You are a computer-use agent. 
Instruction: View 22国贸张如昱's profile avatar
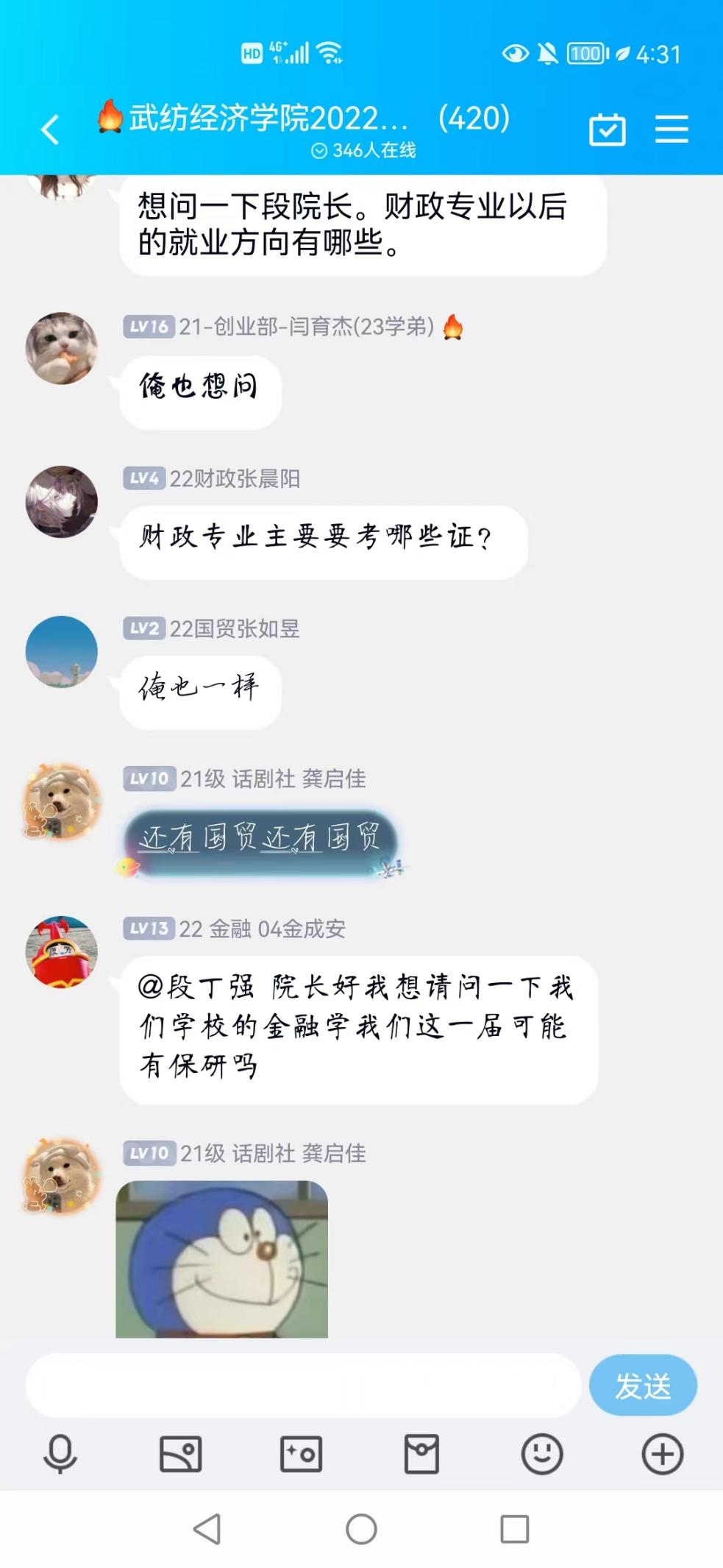[x=62, y=652]
